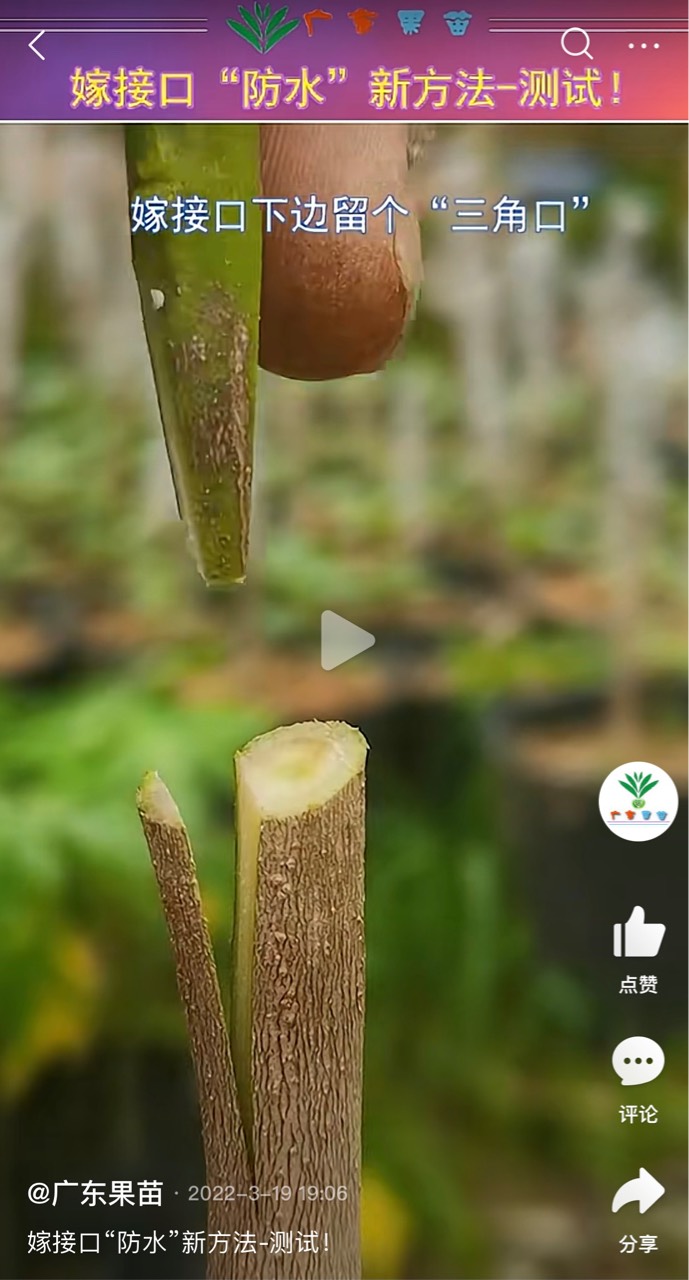Open the three-dot overflow menu
Screen dimensions: 689x1280
click(x=644, y=46)
